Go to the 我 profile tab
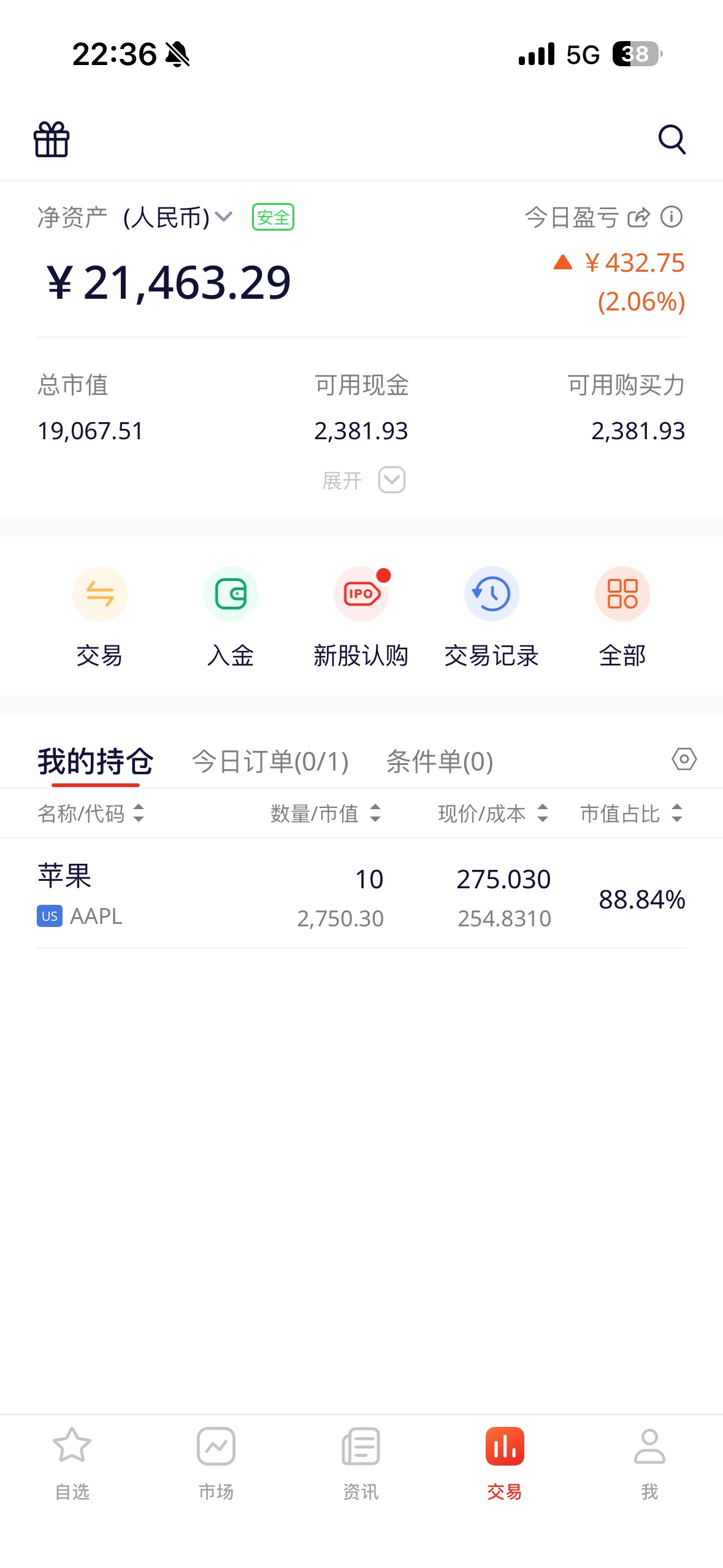723x1568 pixels. point(649,1462)
